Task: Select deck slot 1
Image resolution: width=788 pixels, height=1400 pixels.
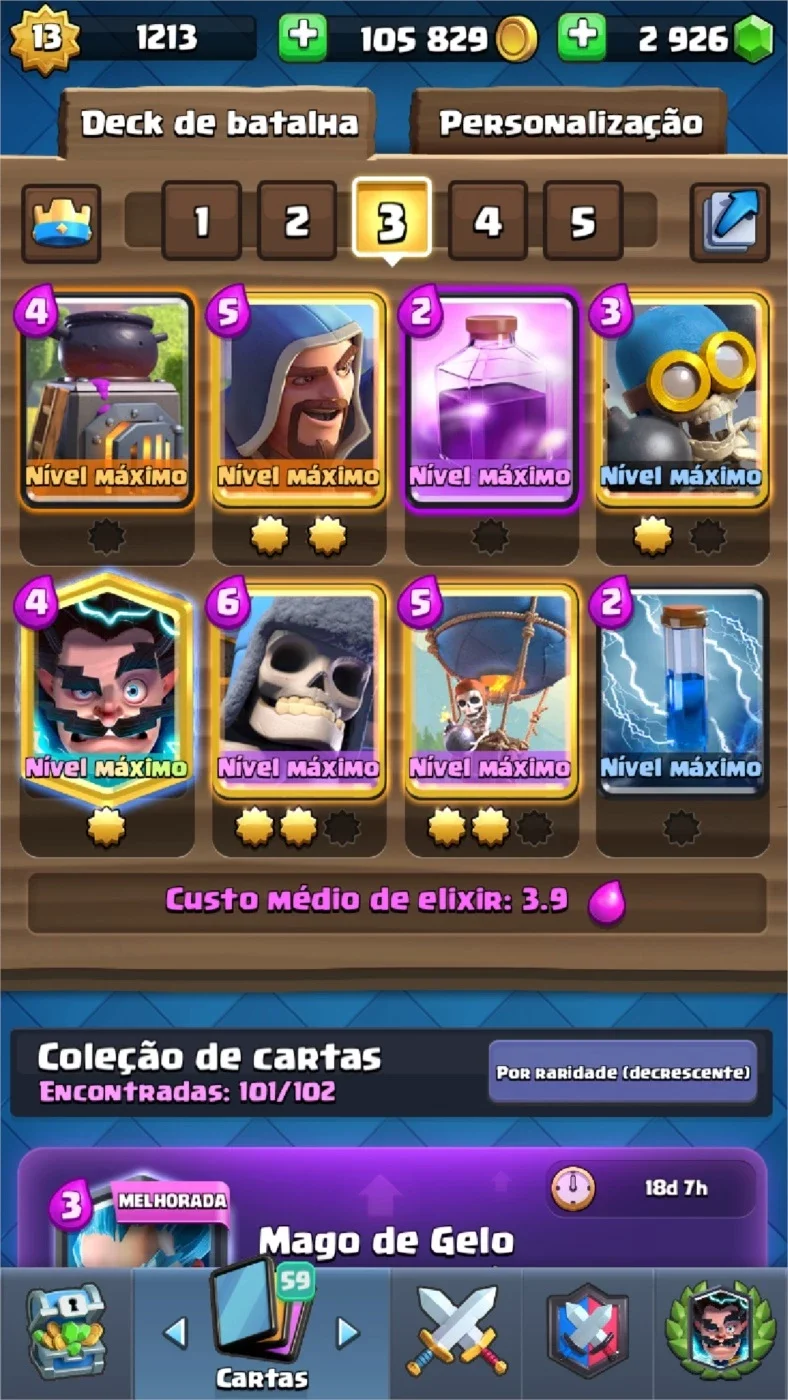Action: (x=201, y=221)
